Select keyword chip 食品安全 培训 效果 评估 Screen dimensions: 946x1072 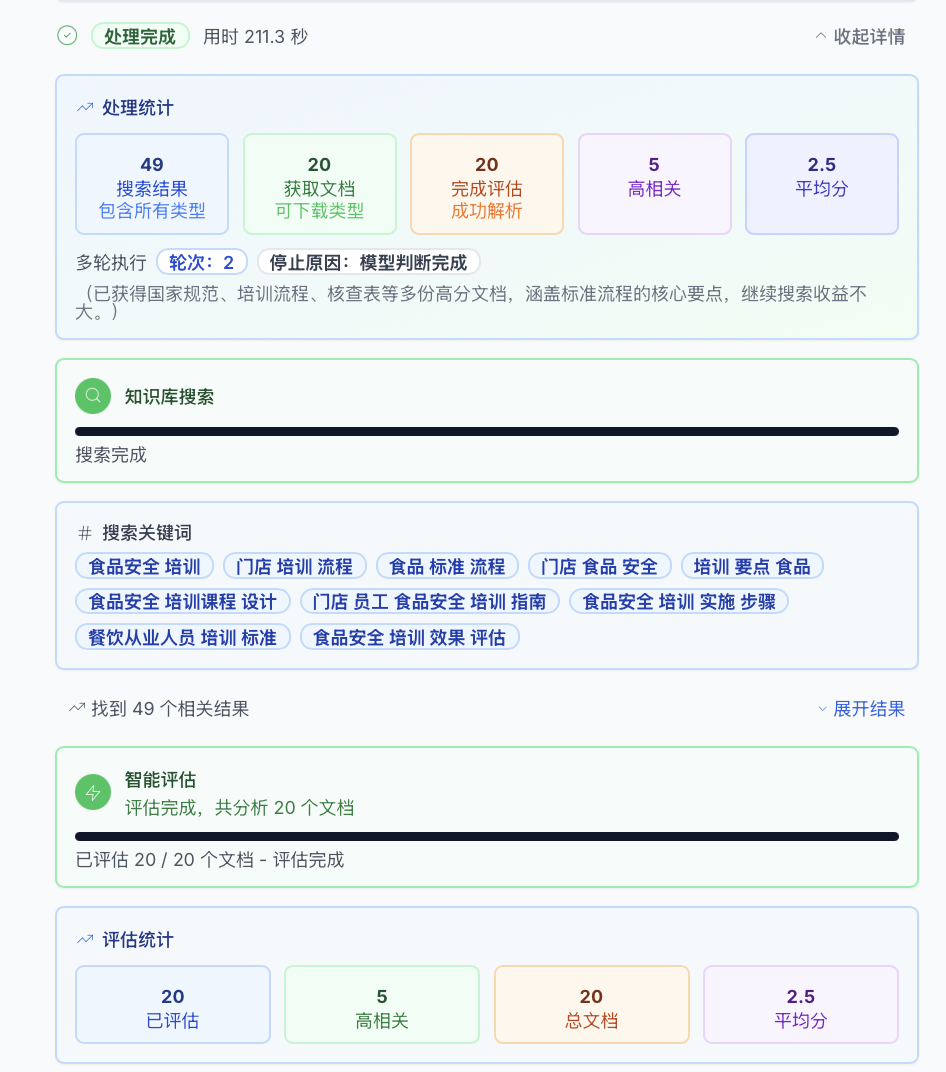pos(409,637)
